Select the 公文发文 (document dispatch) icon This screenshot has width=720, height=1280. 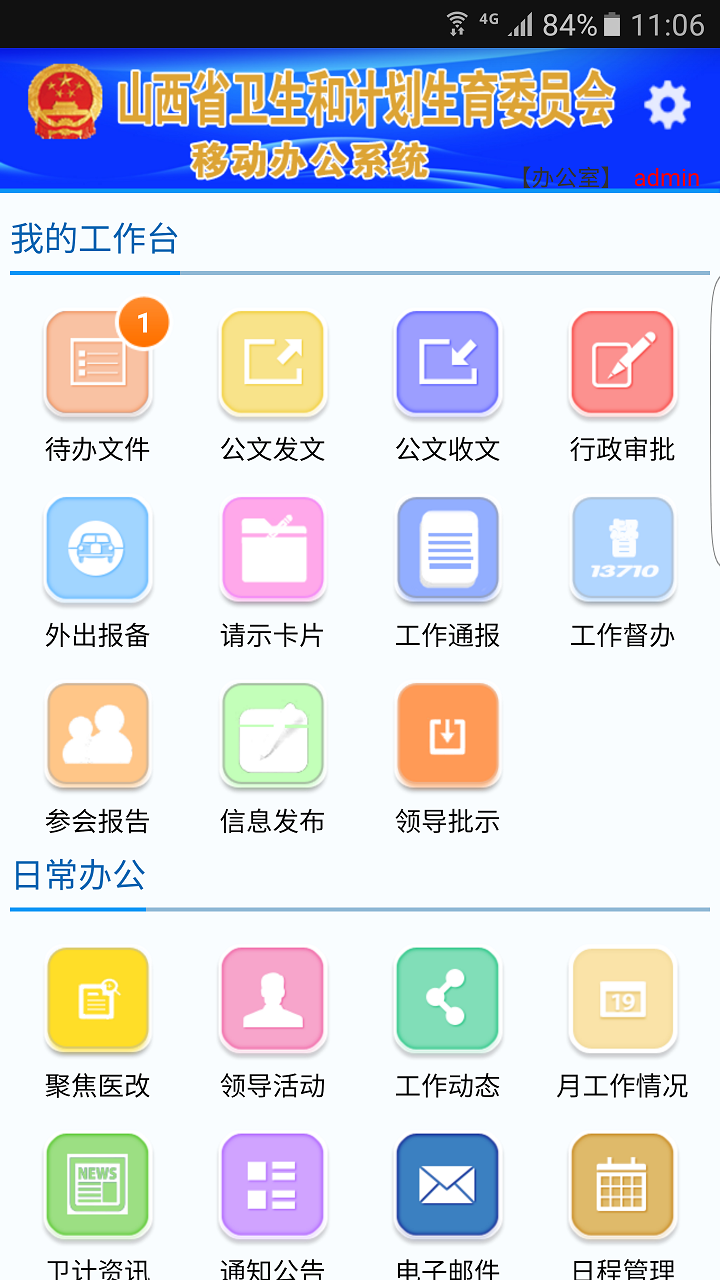[x=272, y=363]
